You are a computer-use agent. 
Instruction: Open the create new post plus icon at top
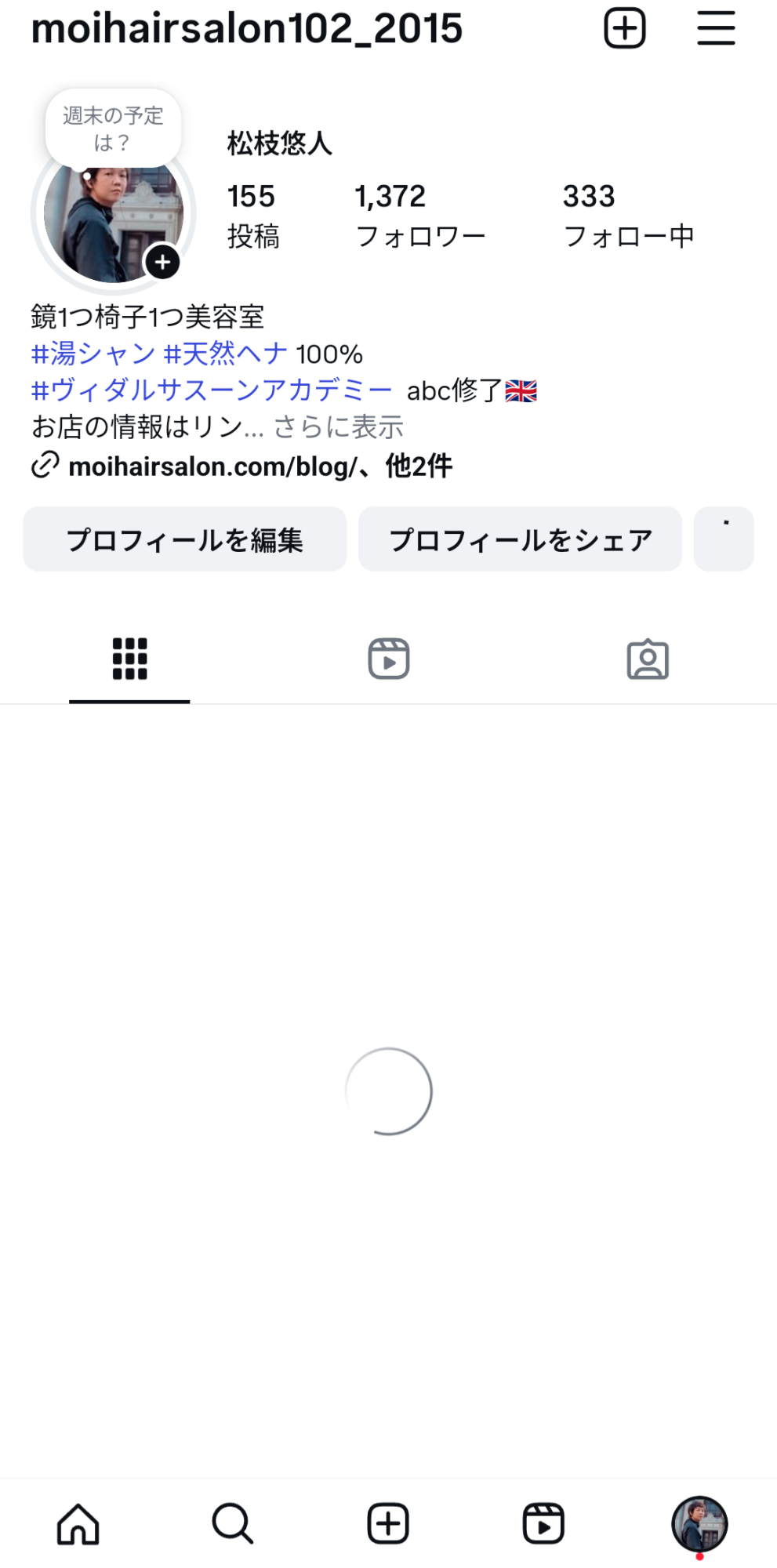pyautogui.click(x=625, y=29)
